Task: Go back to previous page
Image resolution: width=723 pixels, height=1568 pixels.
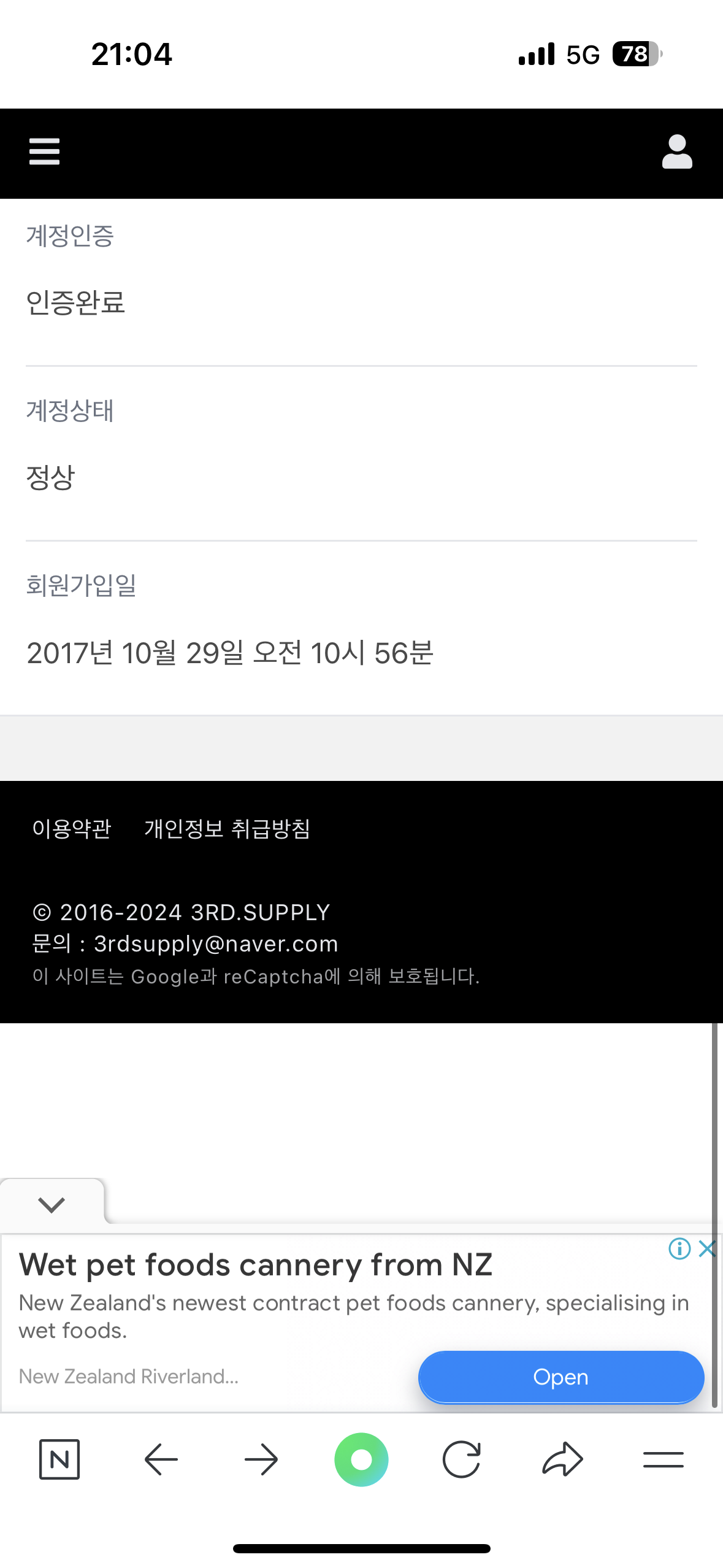Action: pyautogui.click(x=161, y=1459)
